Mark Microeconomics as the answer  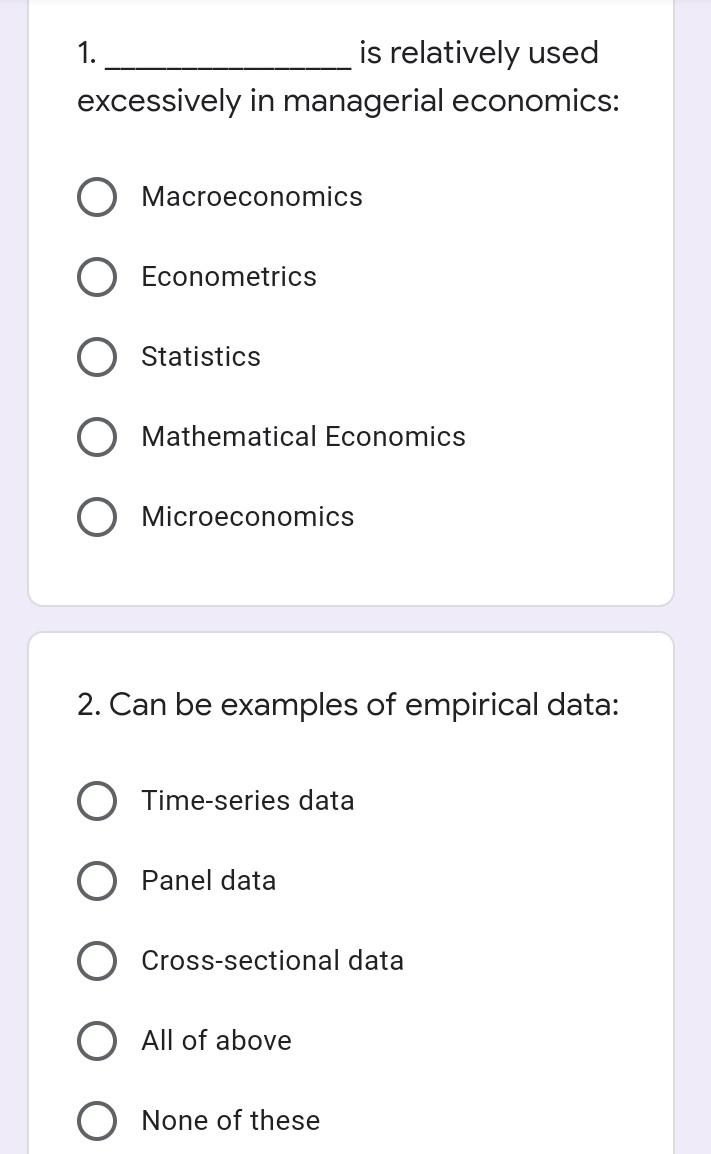tap(96, 517)
